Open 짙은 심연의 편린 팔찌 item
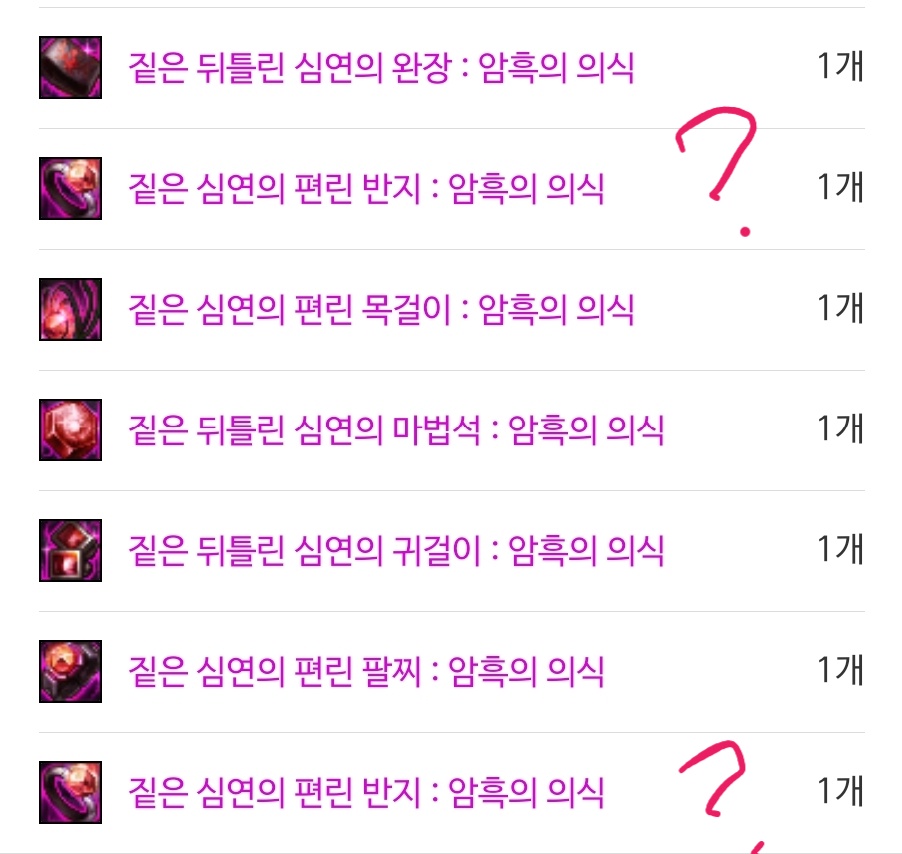This screenshot has height=854, width=902. point(366,671)
